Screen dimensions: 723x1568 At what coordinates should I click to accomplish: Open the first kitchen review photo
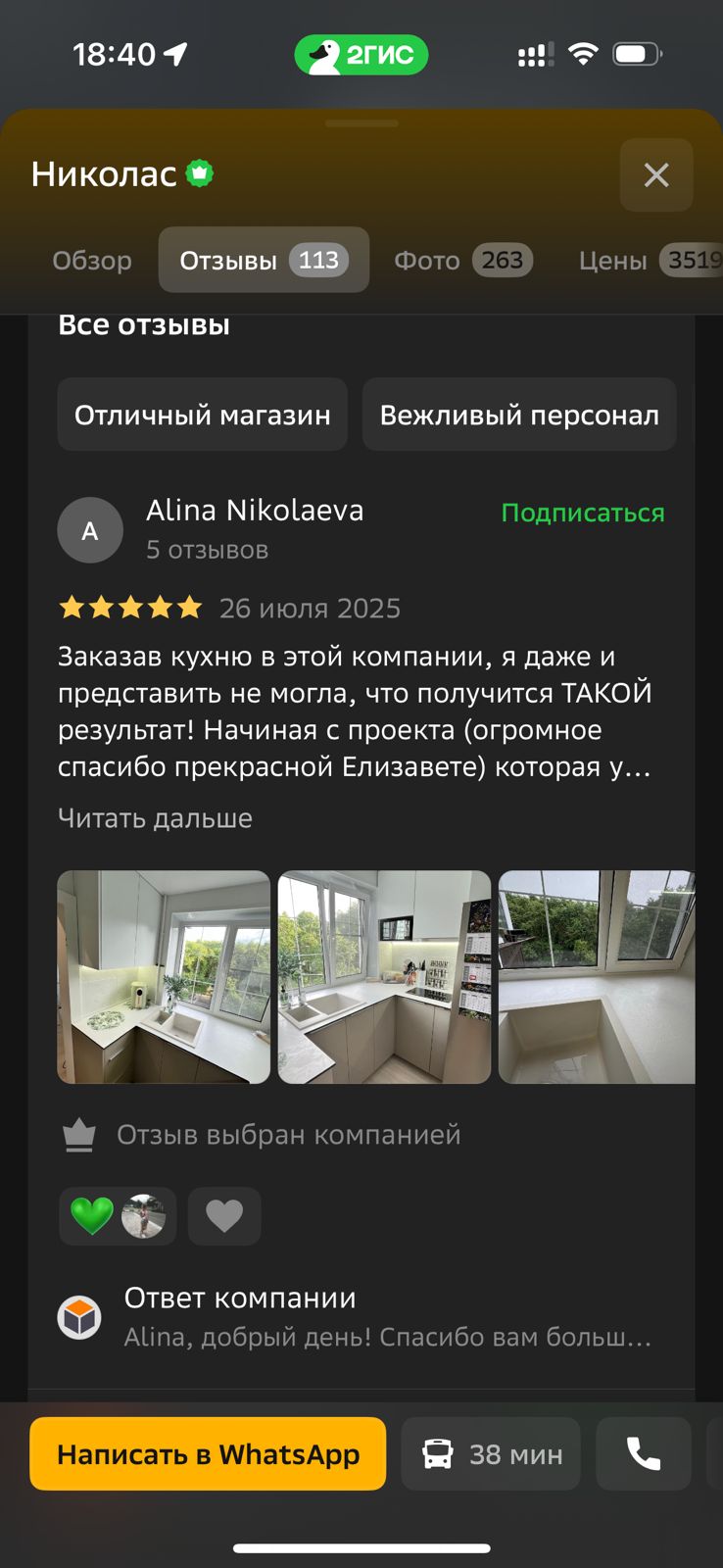[164, 977]
